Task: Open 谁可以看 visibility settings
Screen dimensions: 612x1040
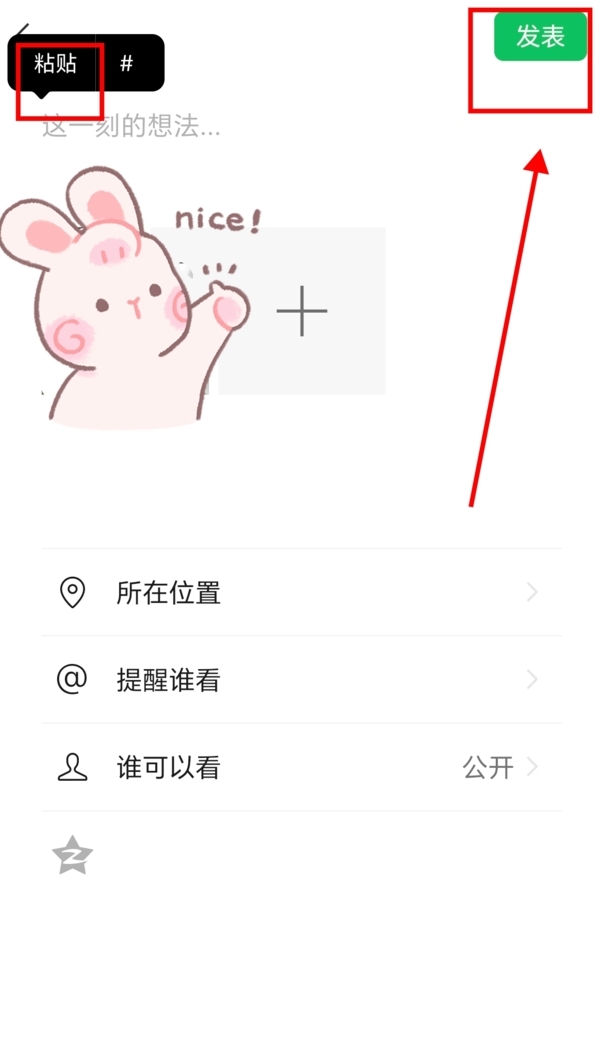Action: (300, 768)
